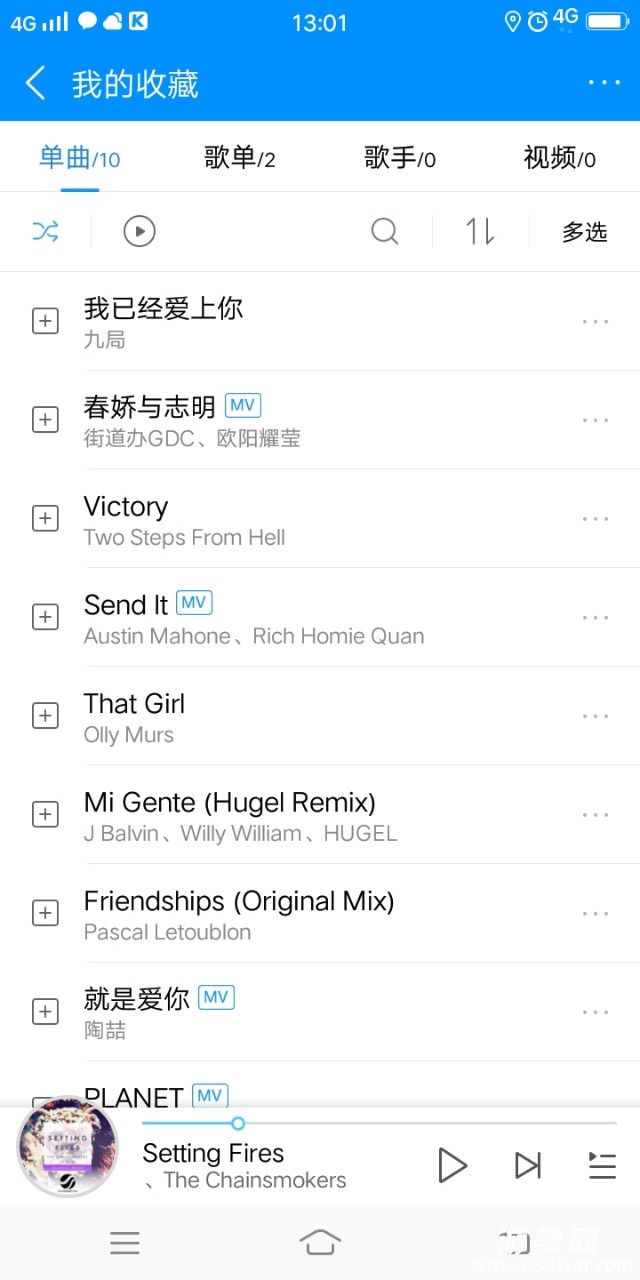Switch to the 歌手 tab

tap(399, 158)
